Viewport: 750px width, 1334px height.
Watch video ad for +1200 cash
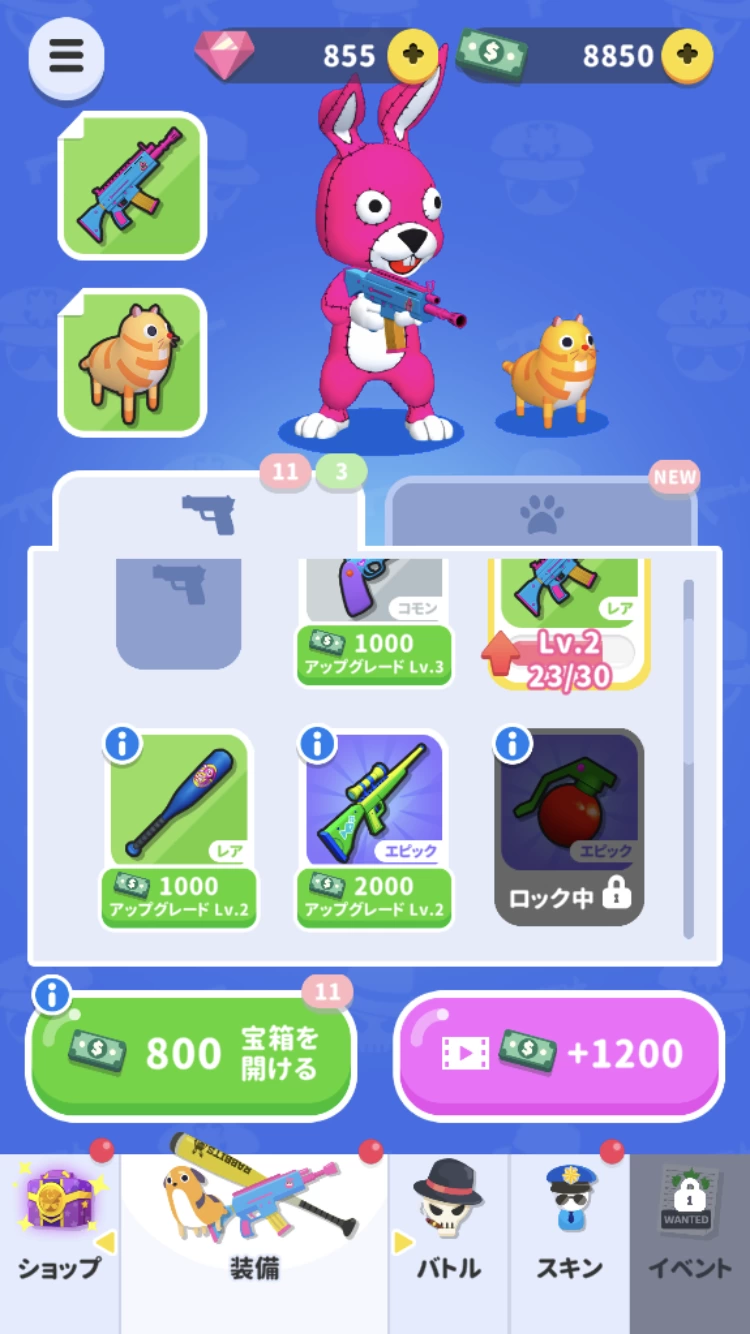click(559, 1054)
